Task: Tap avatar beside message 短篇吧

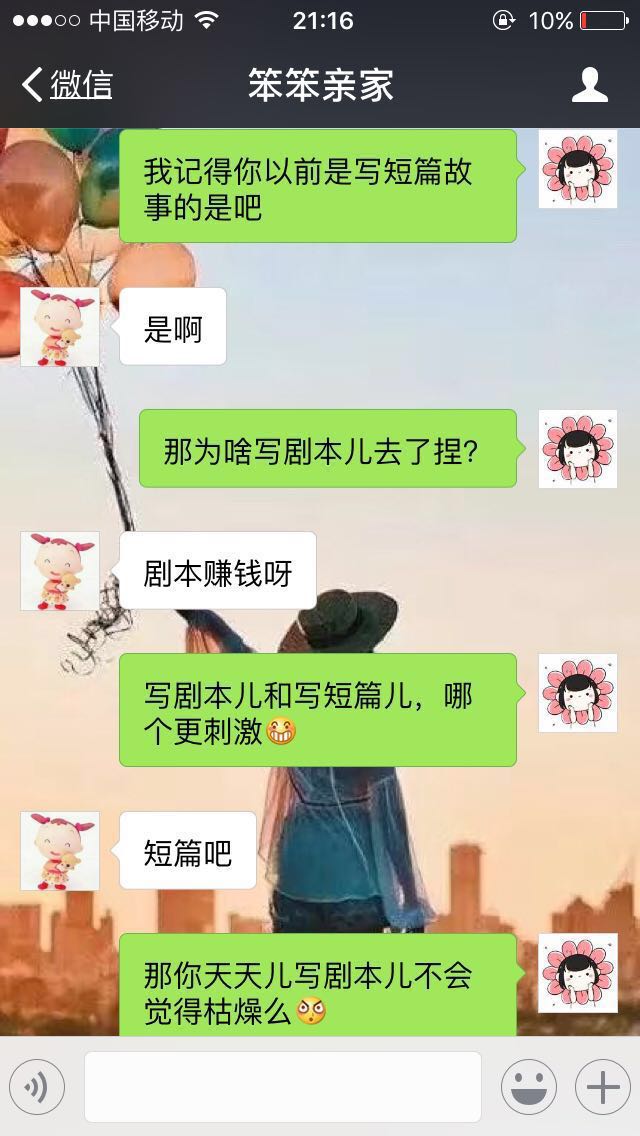Action: coord(60,851)
